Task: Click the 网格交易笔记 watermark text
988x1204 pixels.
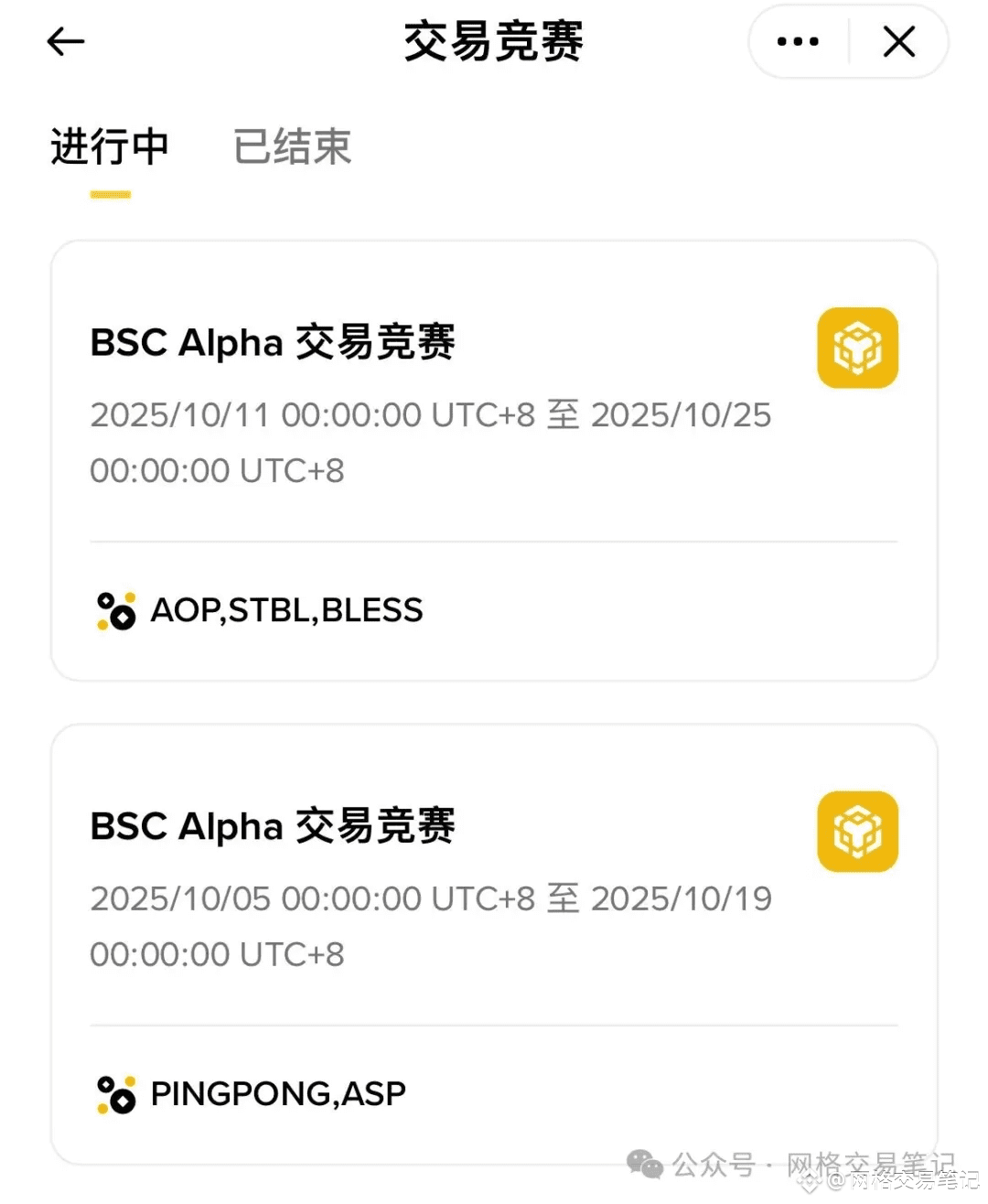Action: coord(869,1164)
